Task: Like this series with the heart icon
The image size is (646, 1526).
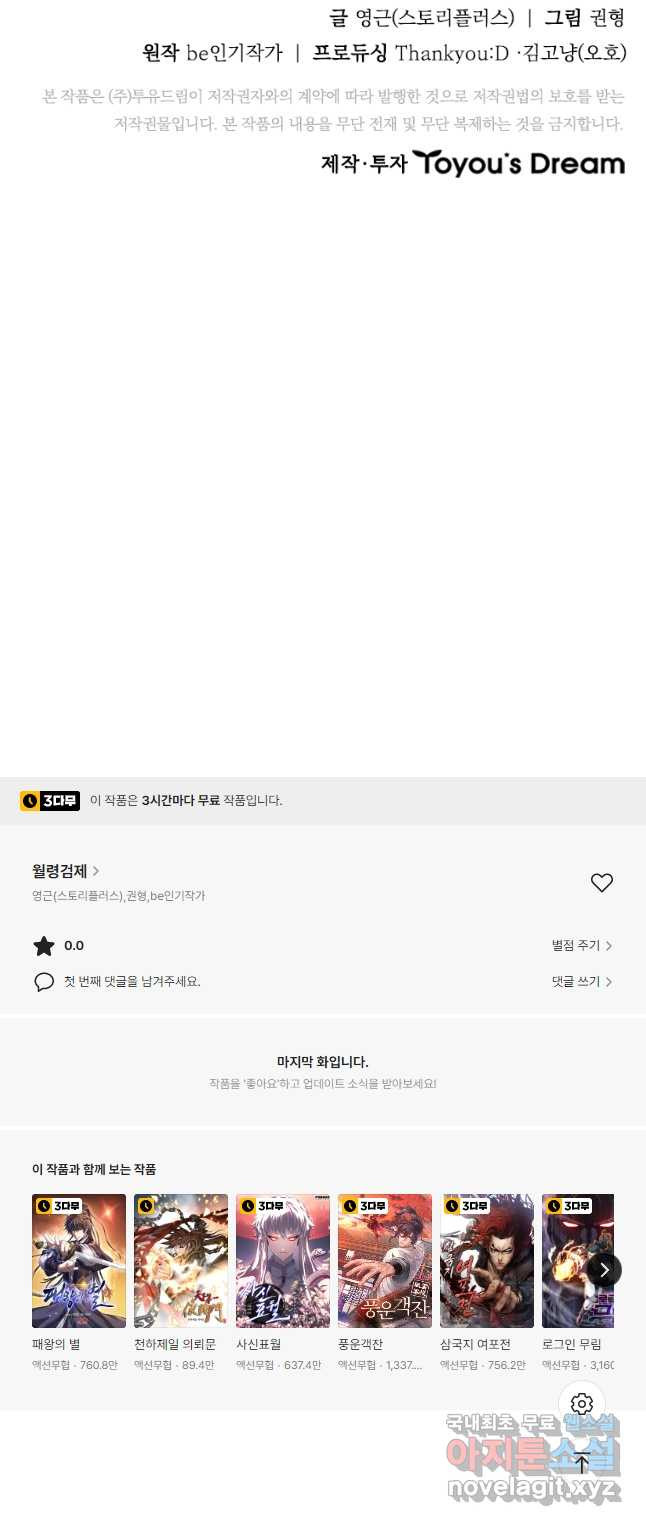Action: tap(601, 883)
